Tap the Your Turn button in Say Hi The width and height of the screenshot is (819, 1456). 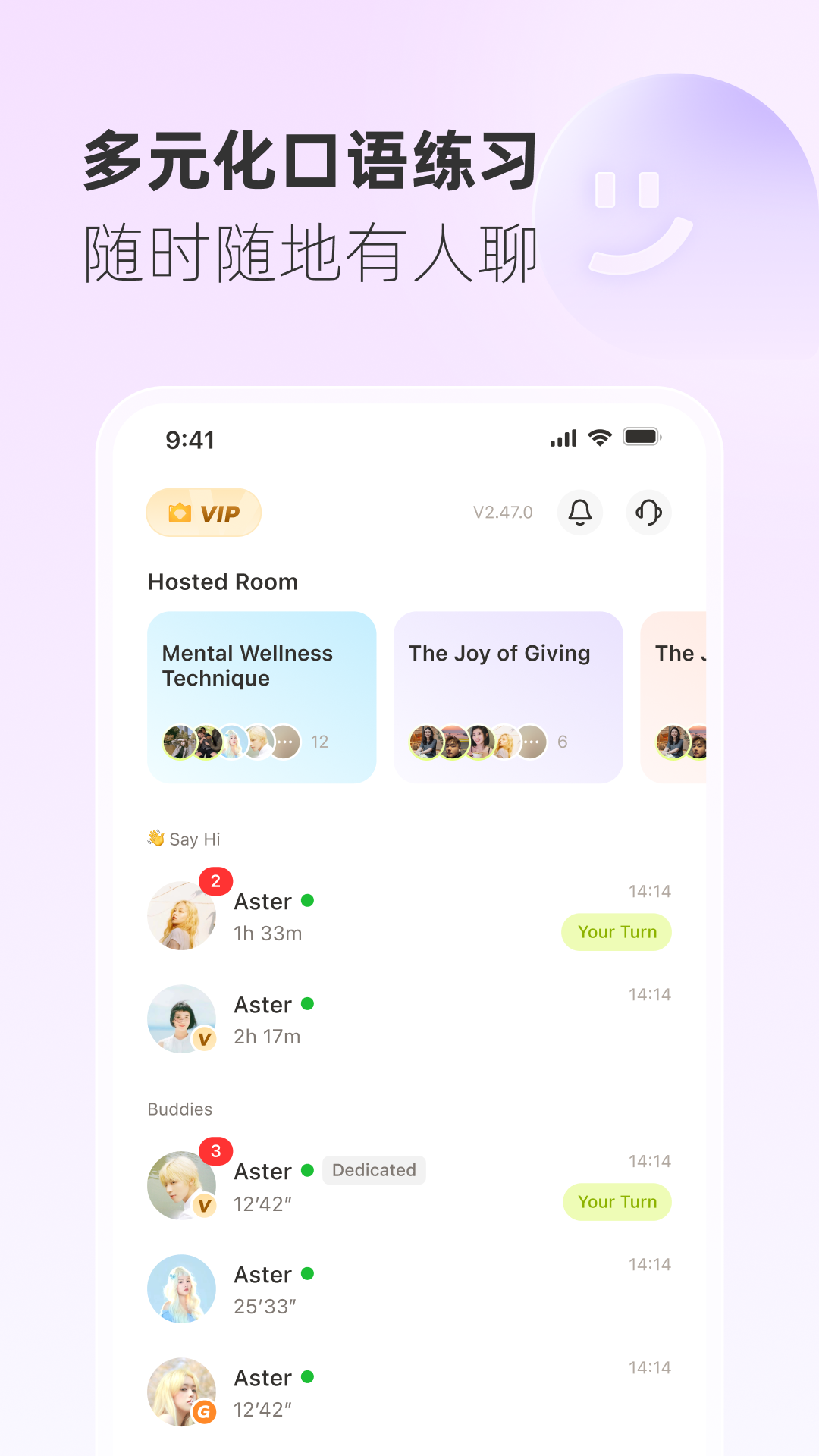[616, 932]
